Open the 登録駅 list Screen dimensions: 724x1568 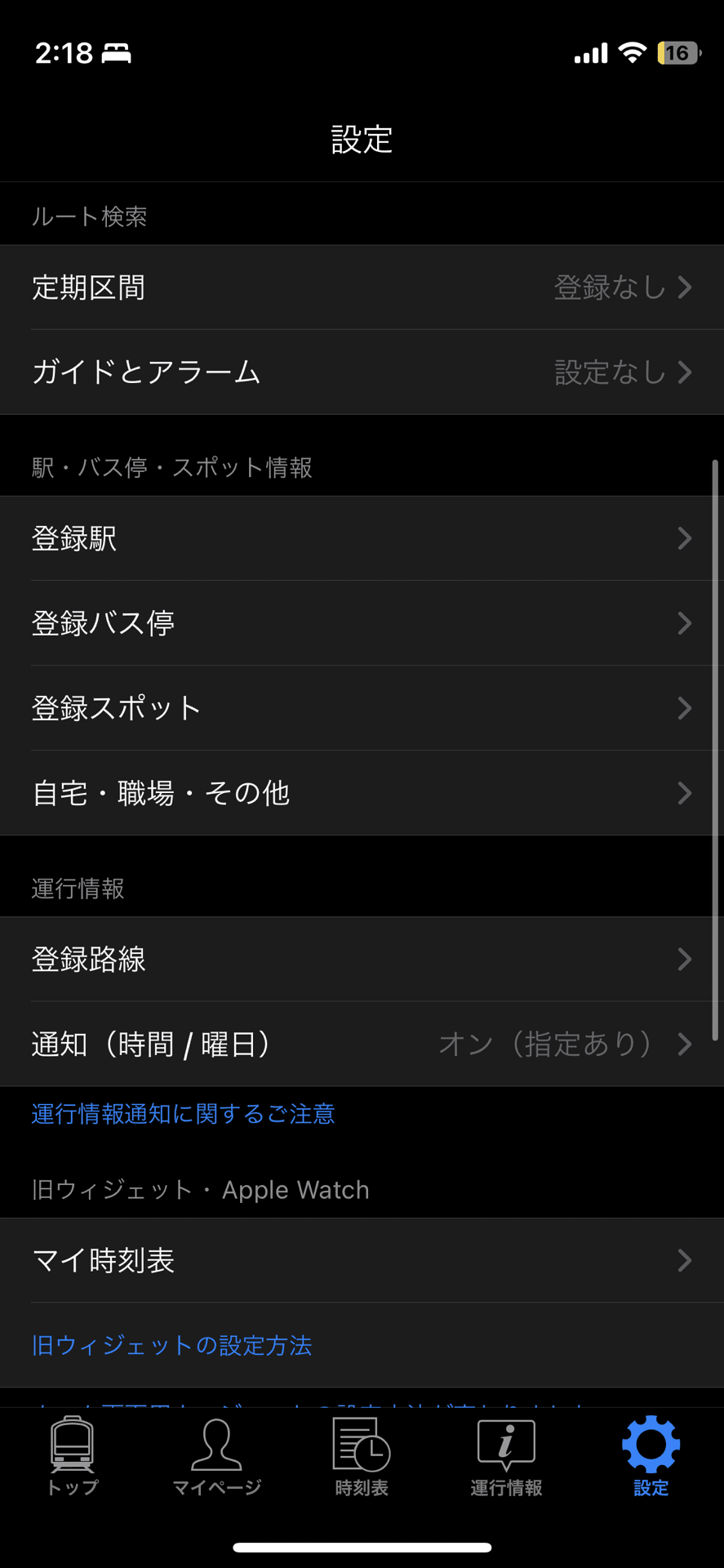pos(362,539)
